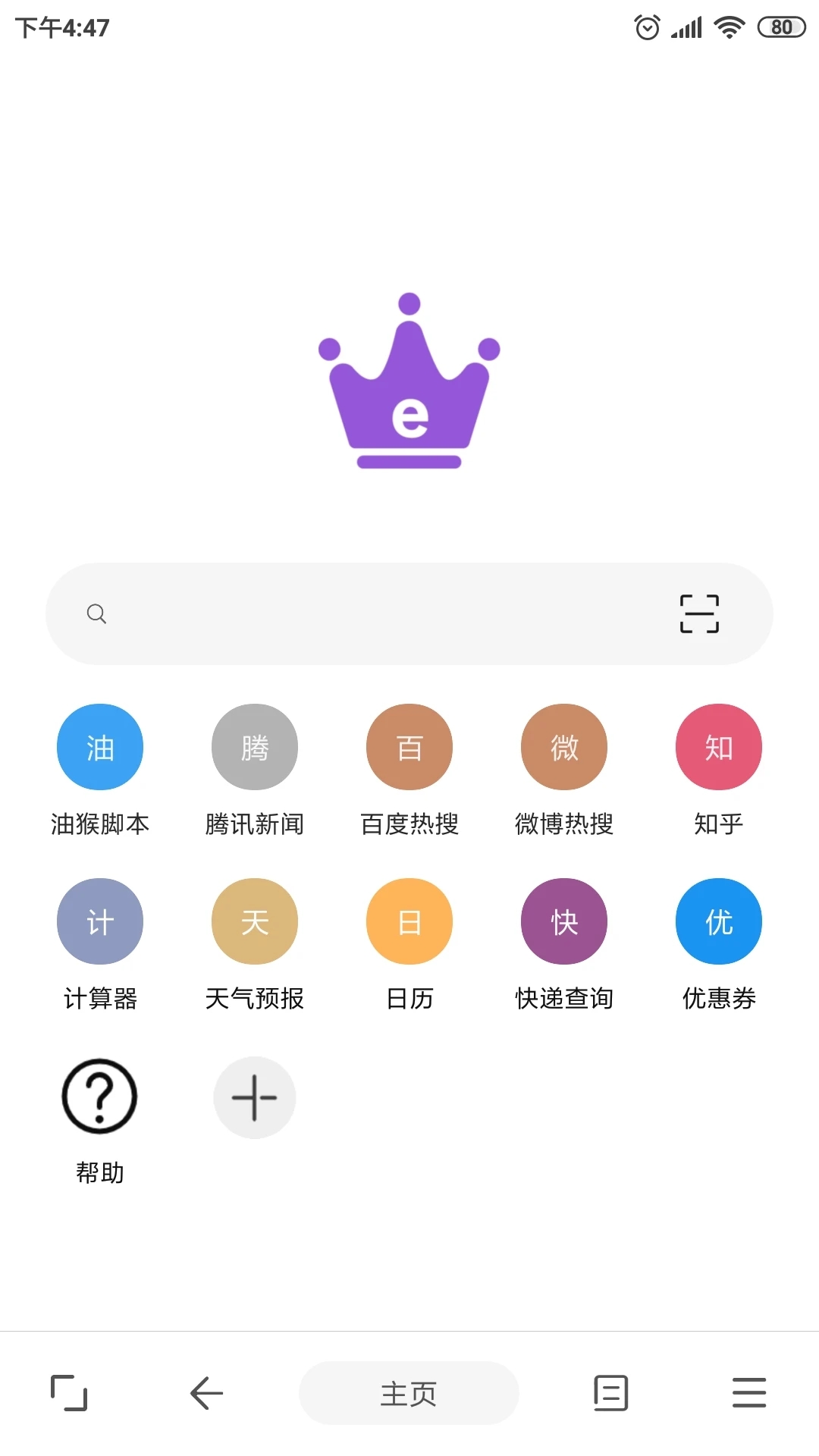Open 知乎 from the quick links
The image size is (819, 1456).
pos(718,746)
